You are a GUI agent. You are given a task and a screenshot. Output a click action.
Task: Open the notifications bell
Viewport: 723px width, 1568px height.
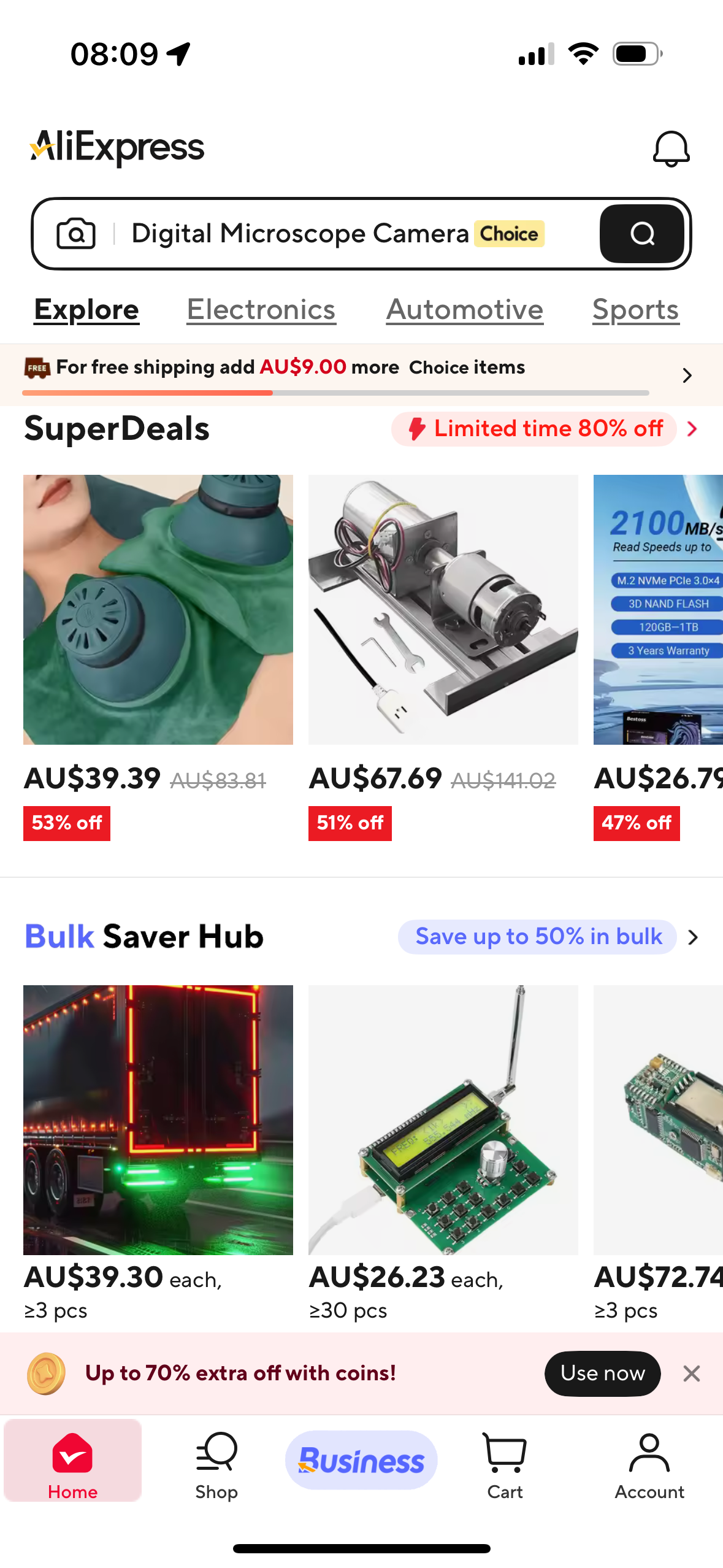pos(671,148)
